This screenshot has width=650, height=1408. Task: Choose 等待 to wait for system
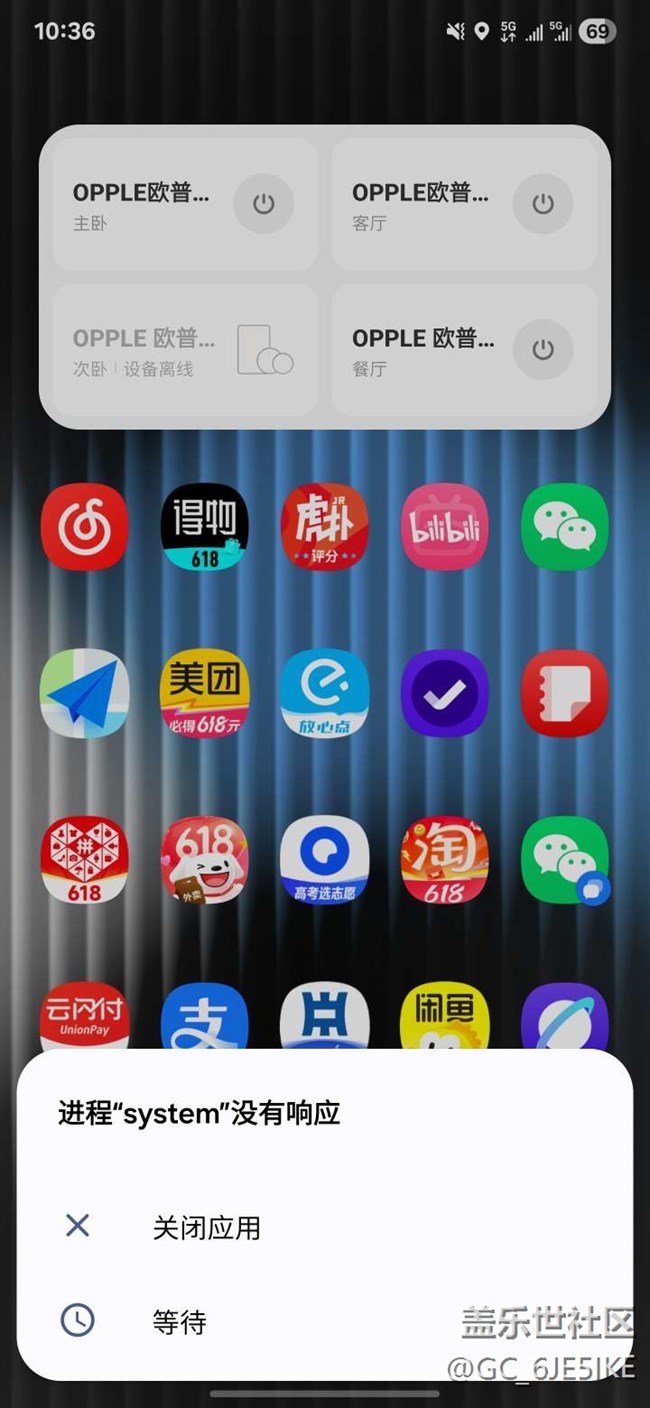[180, 1322]
